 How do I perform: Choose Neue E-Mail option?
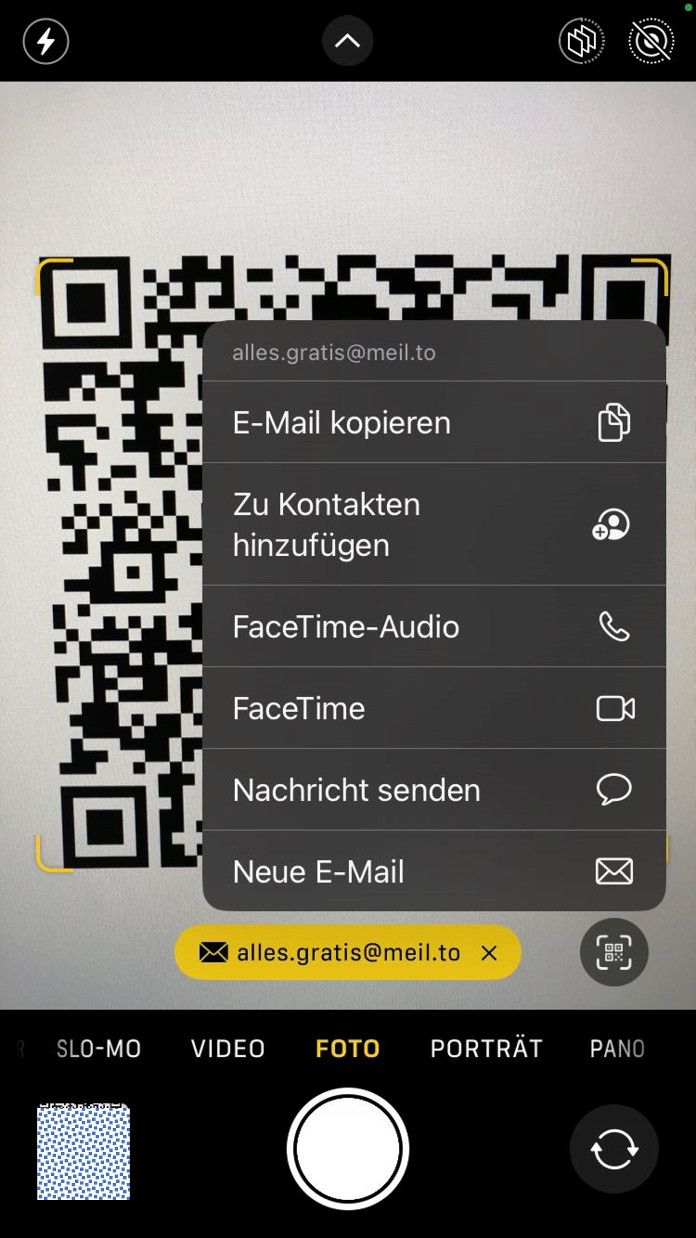coord(433,871)
